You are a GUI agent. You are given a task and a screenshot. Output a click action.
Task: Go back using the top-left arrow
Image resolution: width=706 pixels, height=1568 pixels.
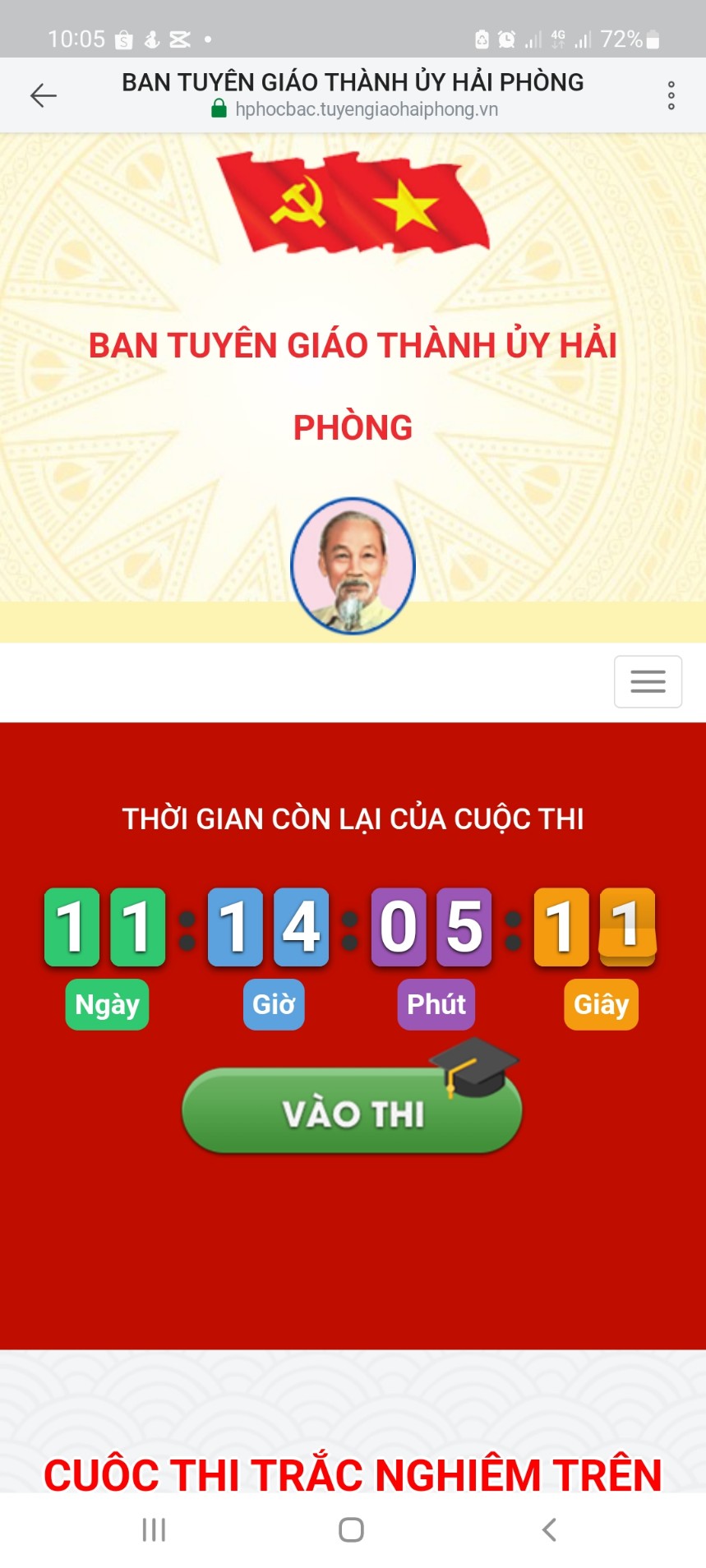click(43, 96)
